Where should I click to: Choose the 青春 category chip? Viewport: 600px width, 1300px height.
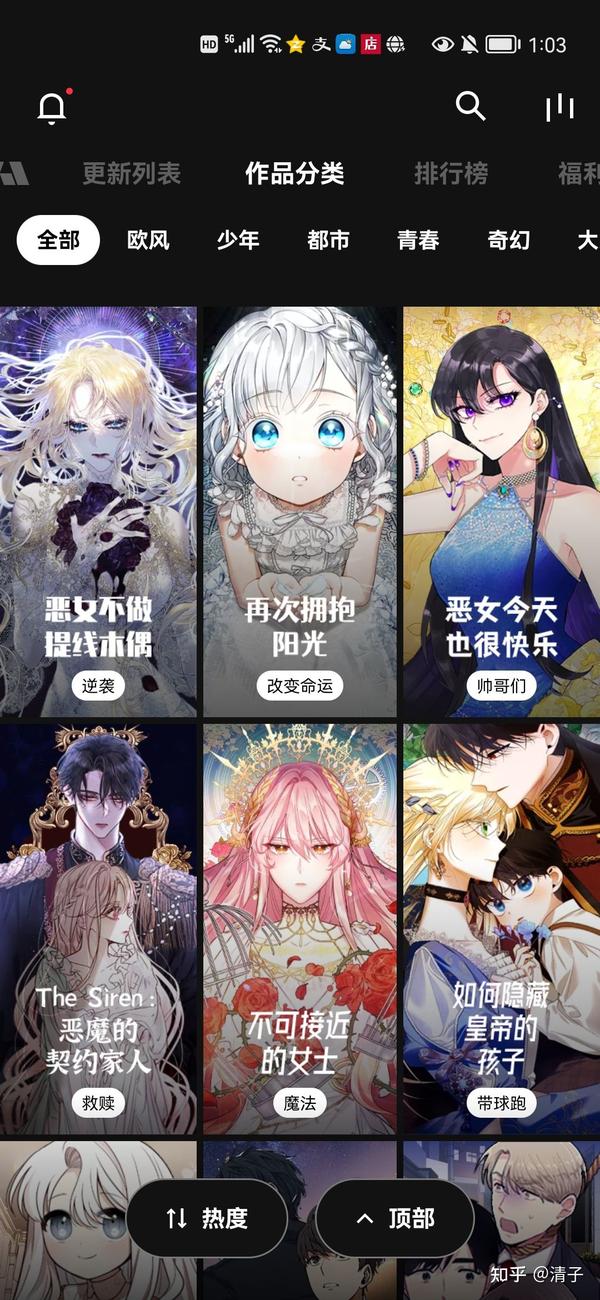coord(418,240)
